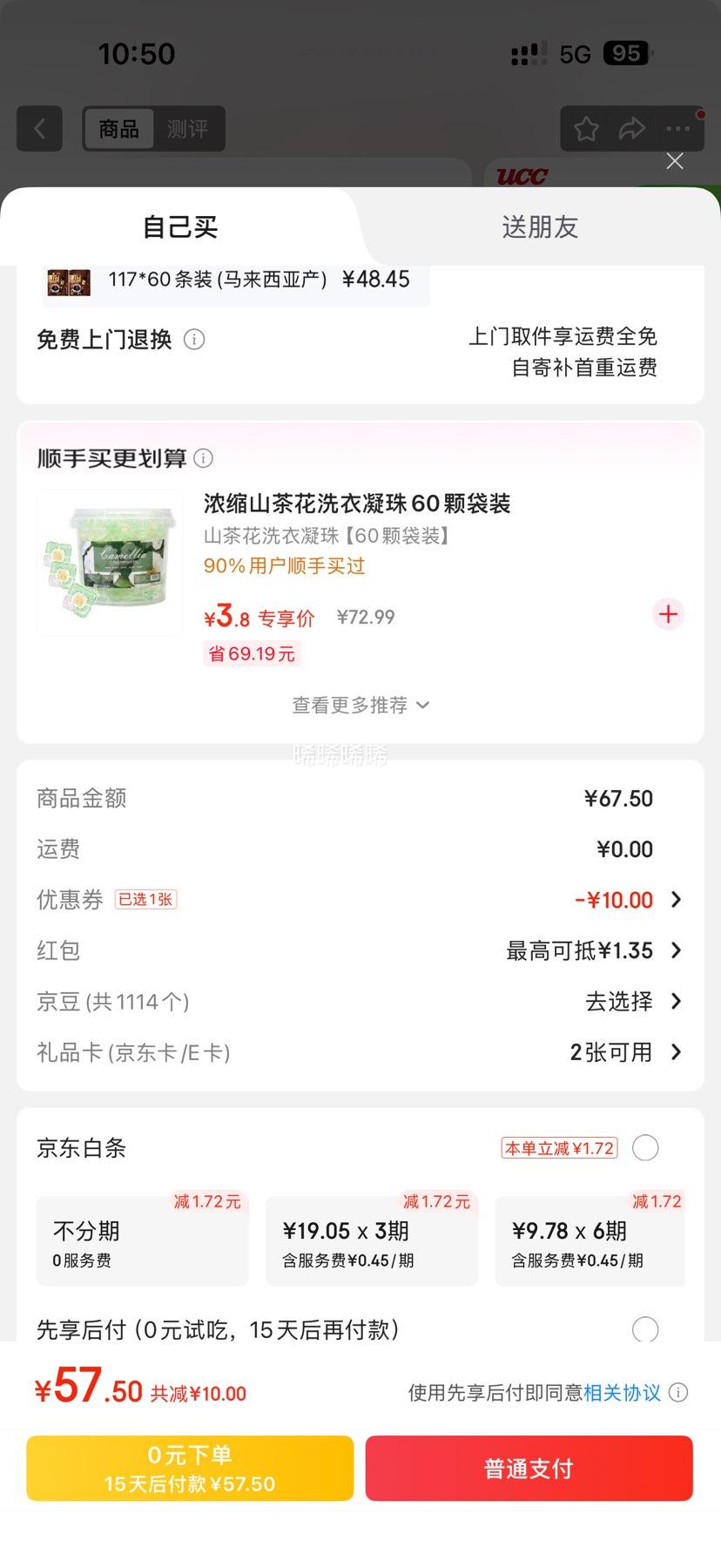Open the 浓缩山茶花洗衣凝珠 product image
Screen dimensions: 721x1568
(x=110, y=563)
